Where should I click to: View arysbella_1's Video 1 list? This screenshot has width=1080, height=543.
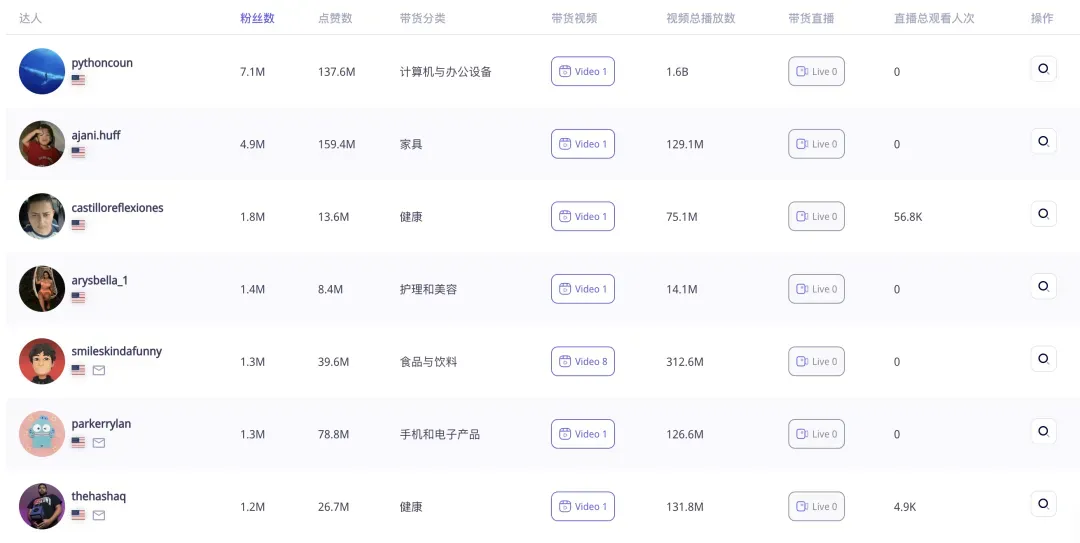582,289
